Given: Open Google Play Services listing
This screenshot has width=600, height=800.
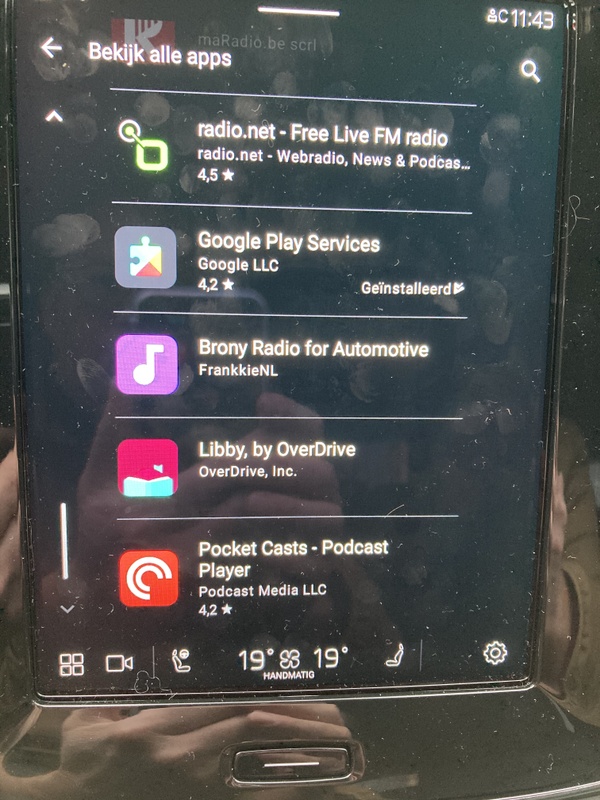Looking at the screenshot, I should pos(290,258).
